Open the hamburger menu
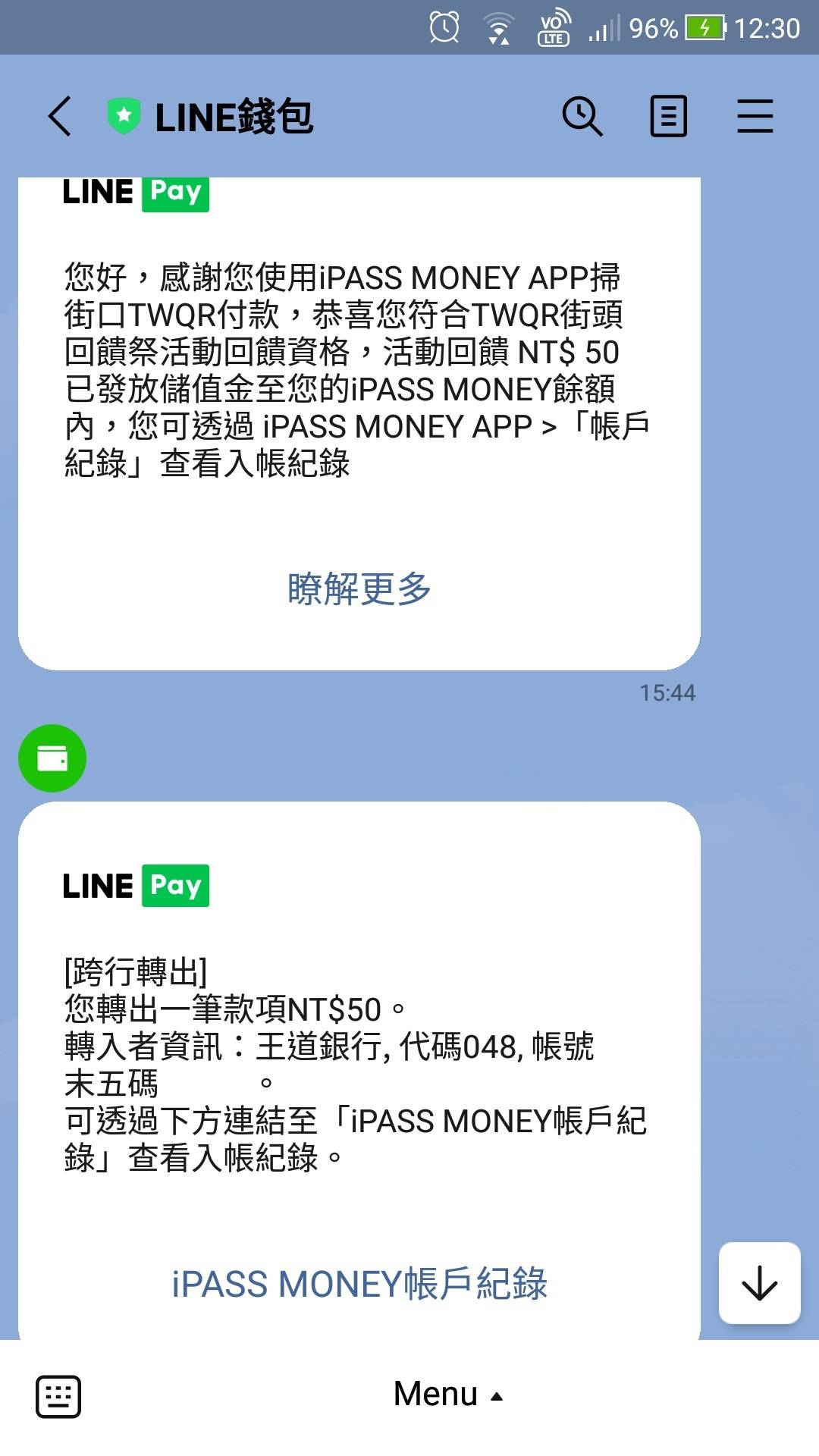819x1456 pixels. click(755, 117)
